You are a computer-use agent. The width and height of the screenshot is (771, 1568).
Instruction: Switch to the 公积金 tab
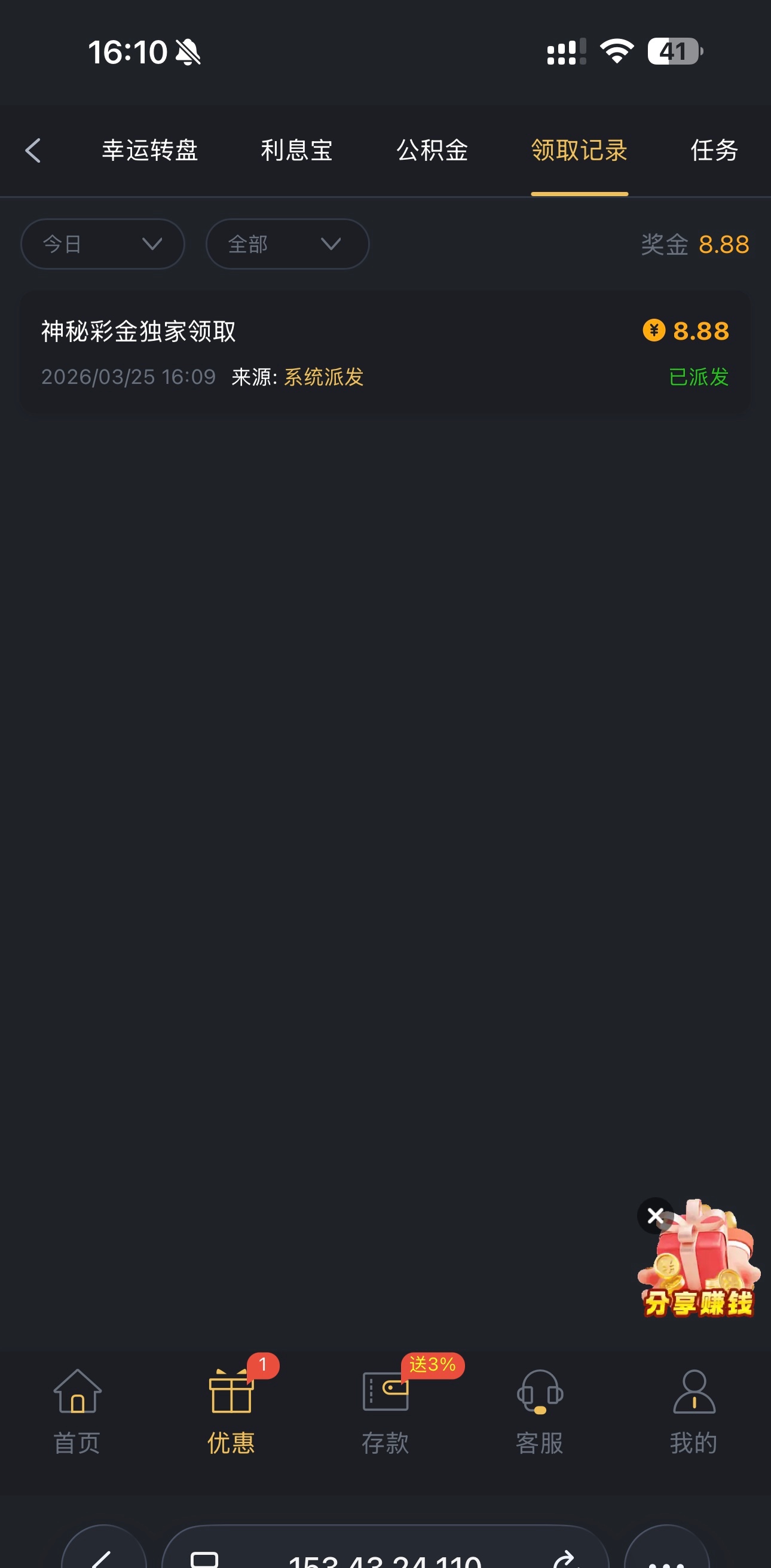432,150
